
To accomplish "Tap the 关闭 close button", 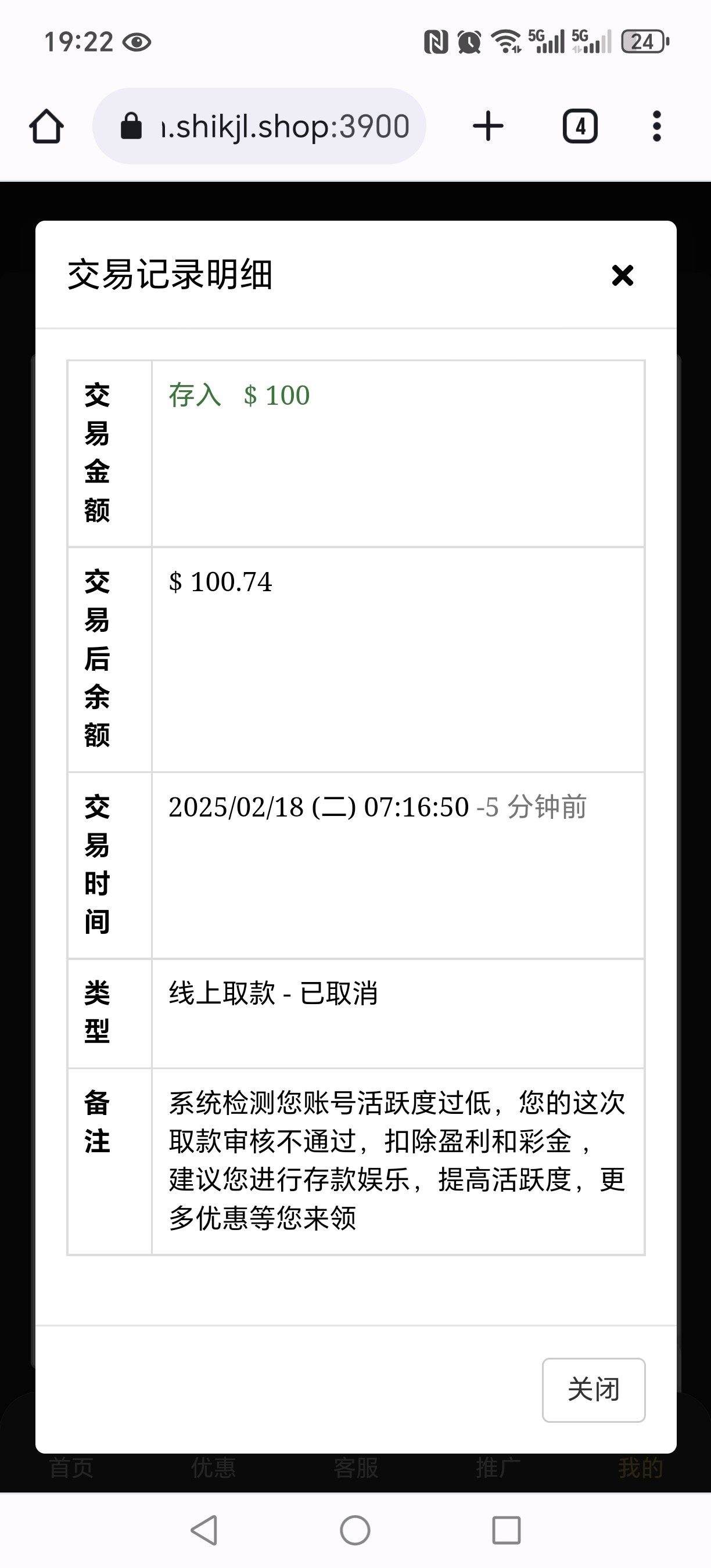I will tap(594, 1390).
